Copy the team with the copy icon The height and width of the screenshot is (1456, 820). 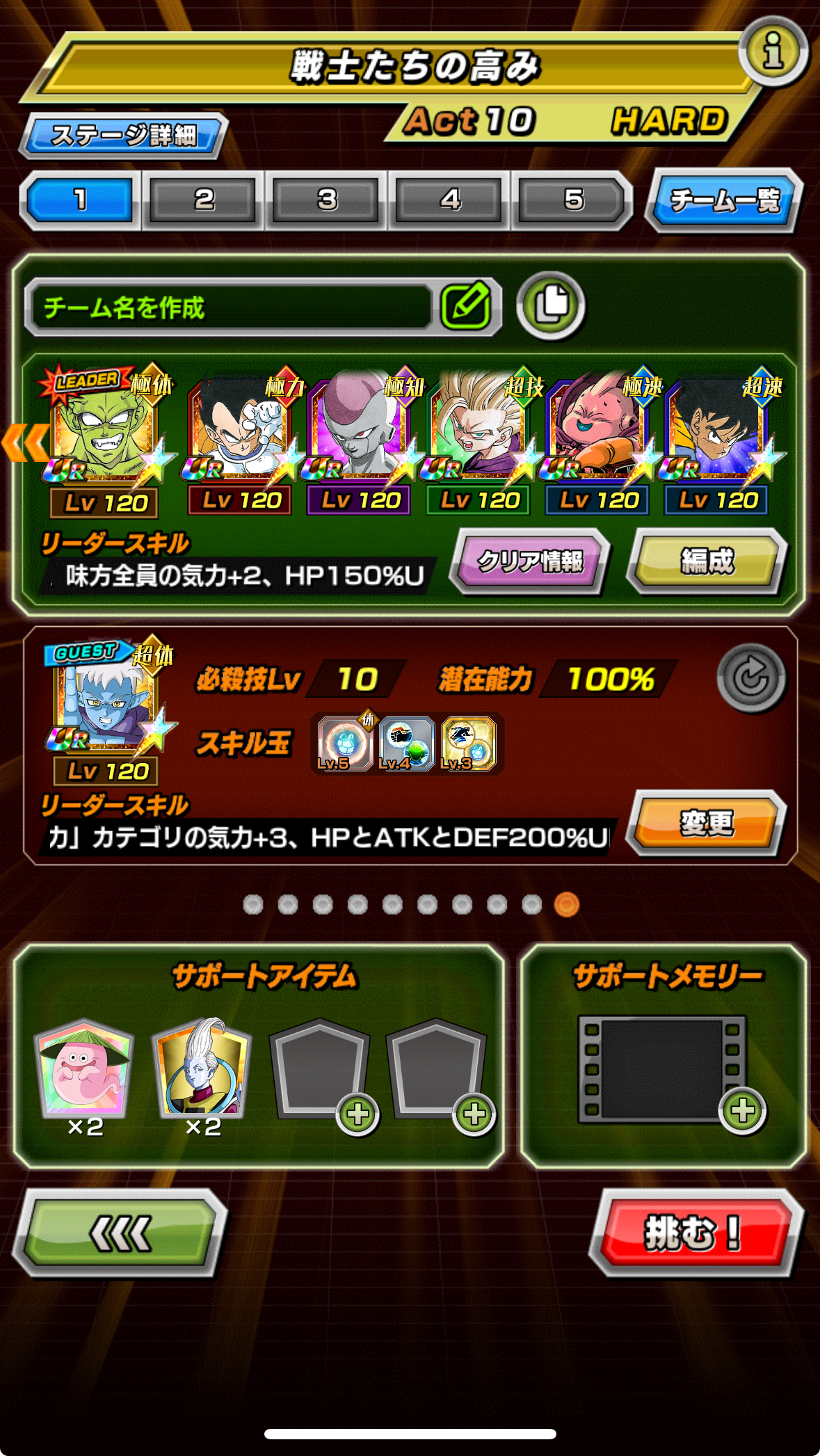pos(551,305)
